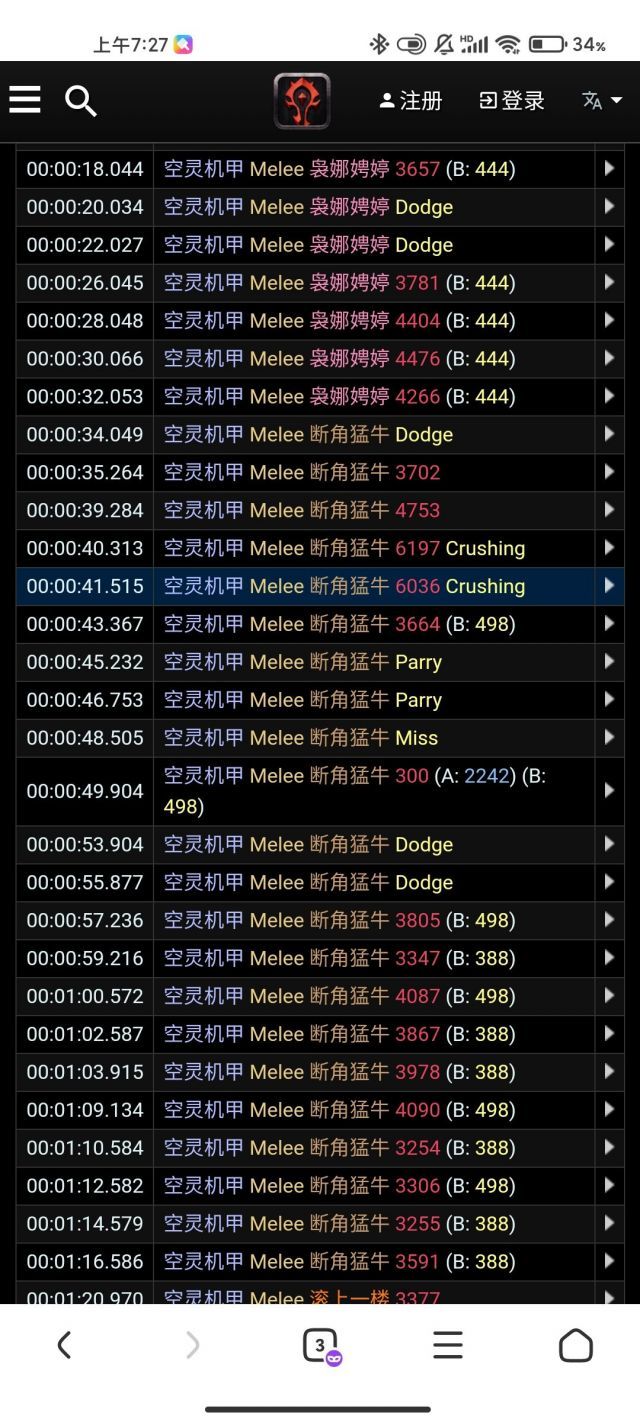Screen dimensions: 640x1422
Task: Open the language selector dropdown
Action: click(x=602, y=101)
